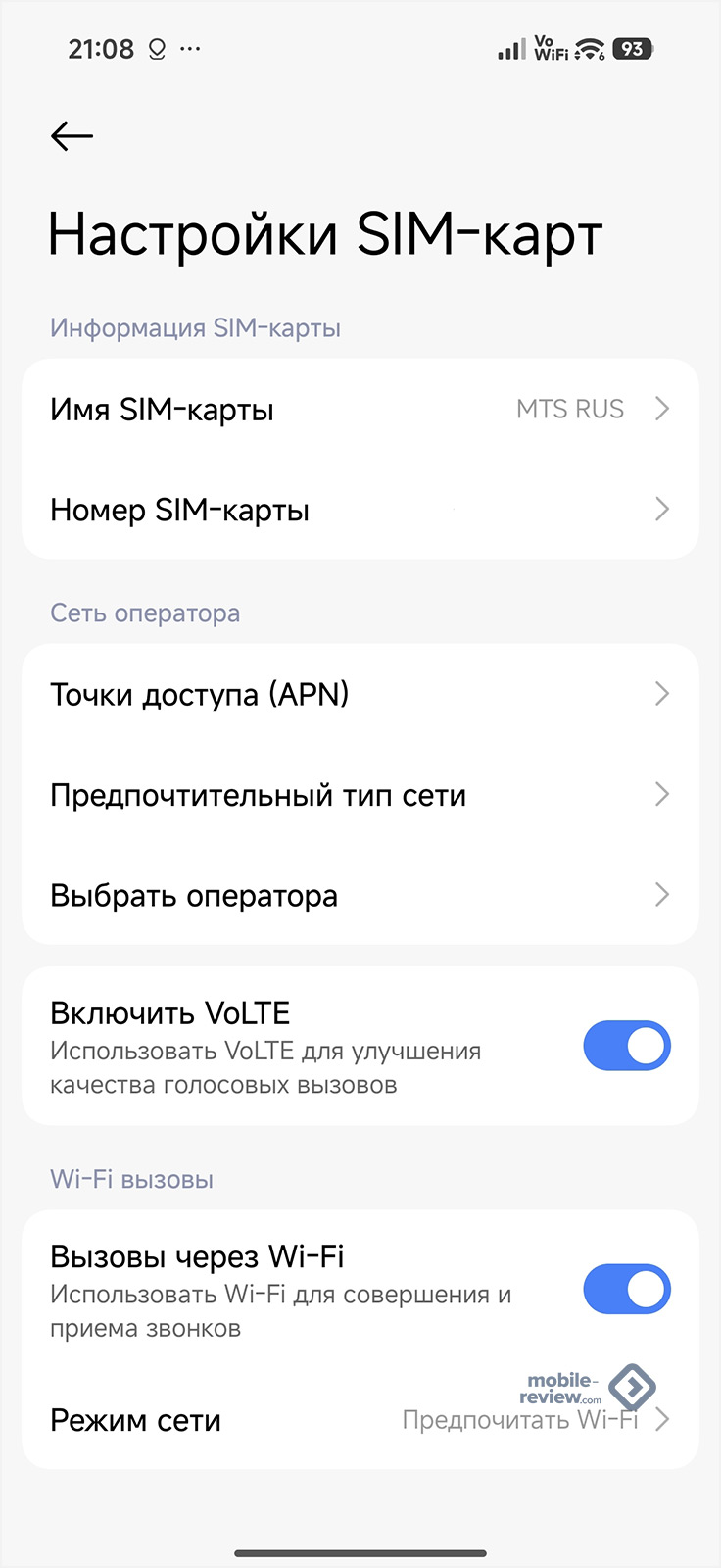Screen dimensions: 721x1568
Task: Open Выбрать оператора
Action: pyautogui.click(x=360, y=895)
